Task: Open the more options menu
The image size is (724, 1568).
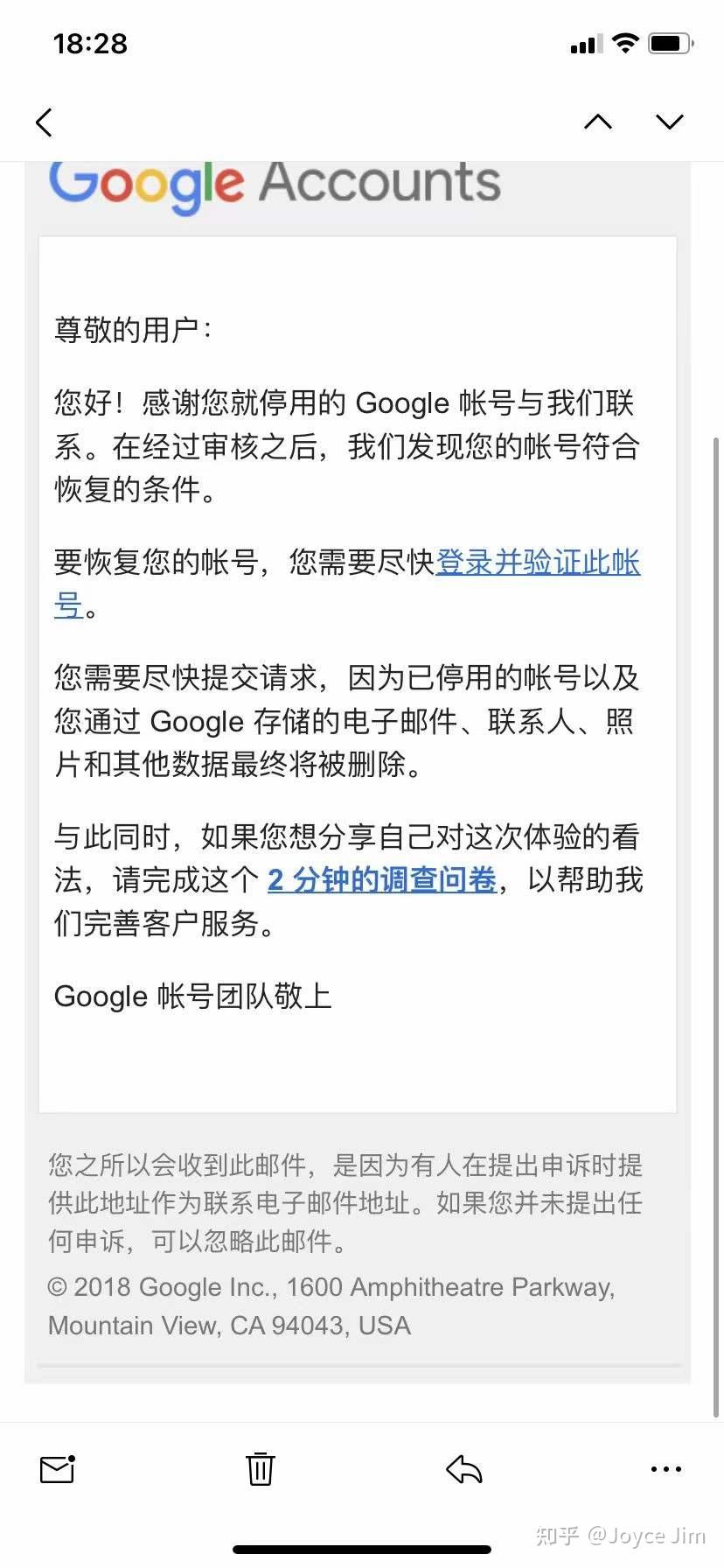Action: 666,1469
